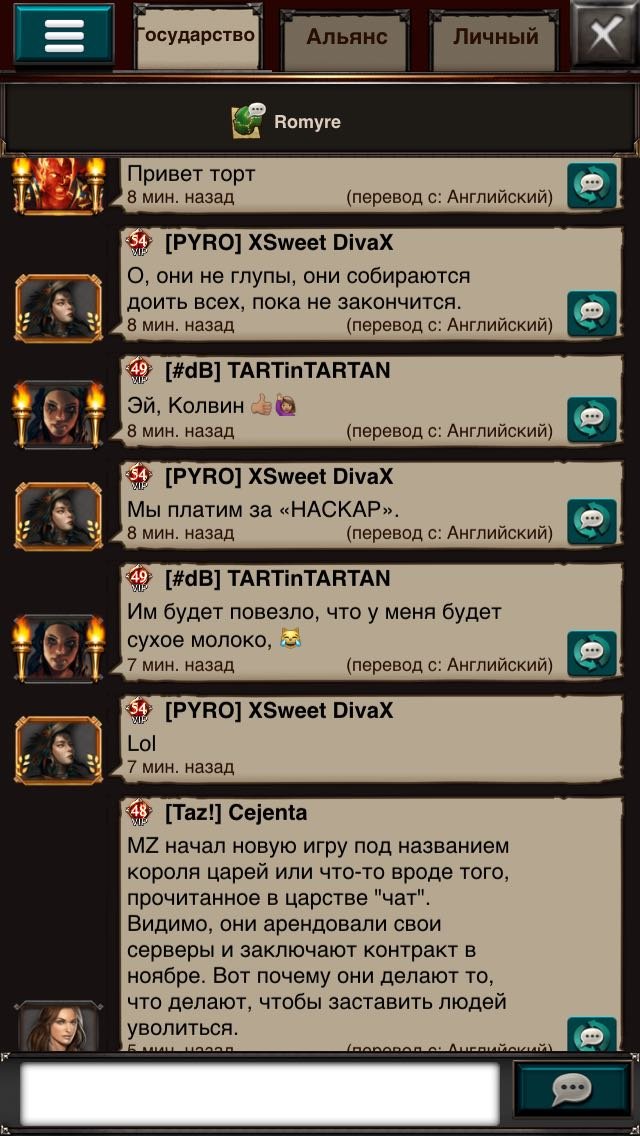Send the chat message
Image resolution: width=640 pixels, height=1136 pixels.
point(572,1089)
